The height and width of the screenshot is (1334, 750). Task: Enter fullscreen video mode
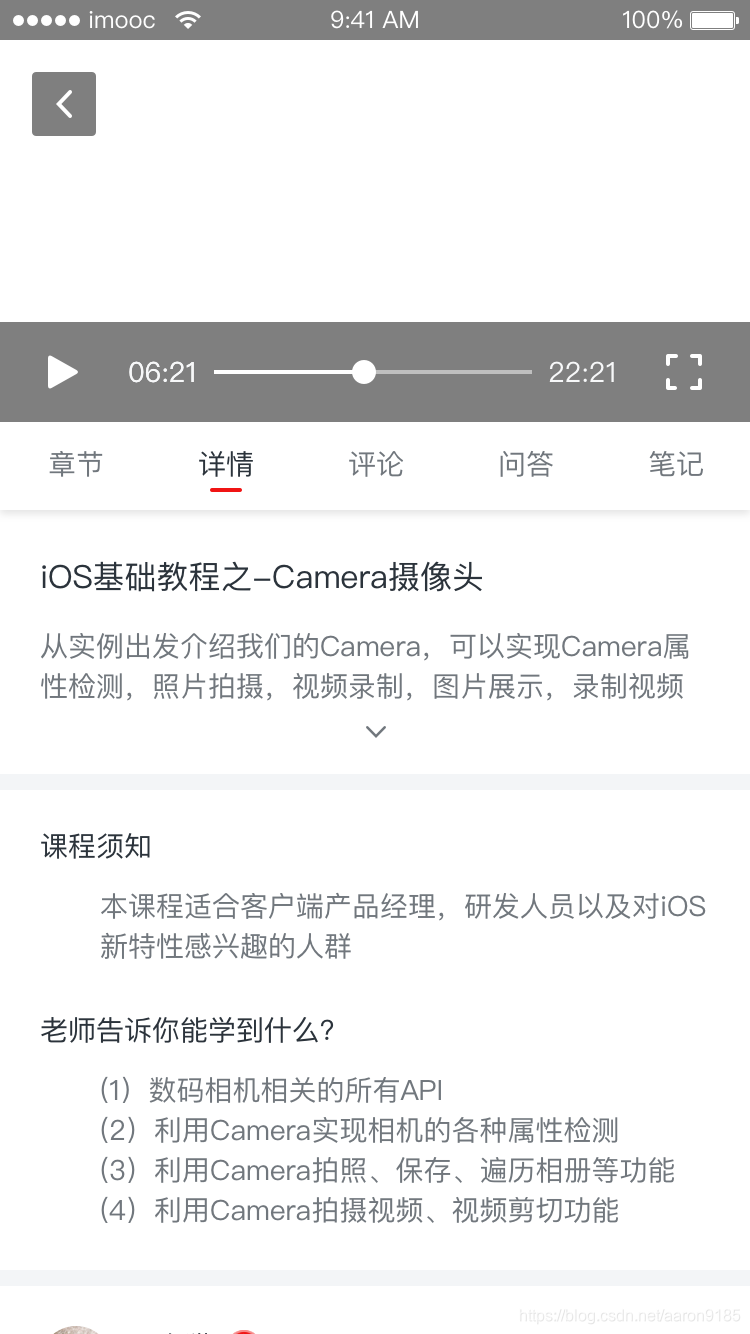[x=684, y=372]
